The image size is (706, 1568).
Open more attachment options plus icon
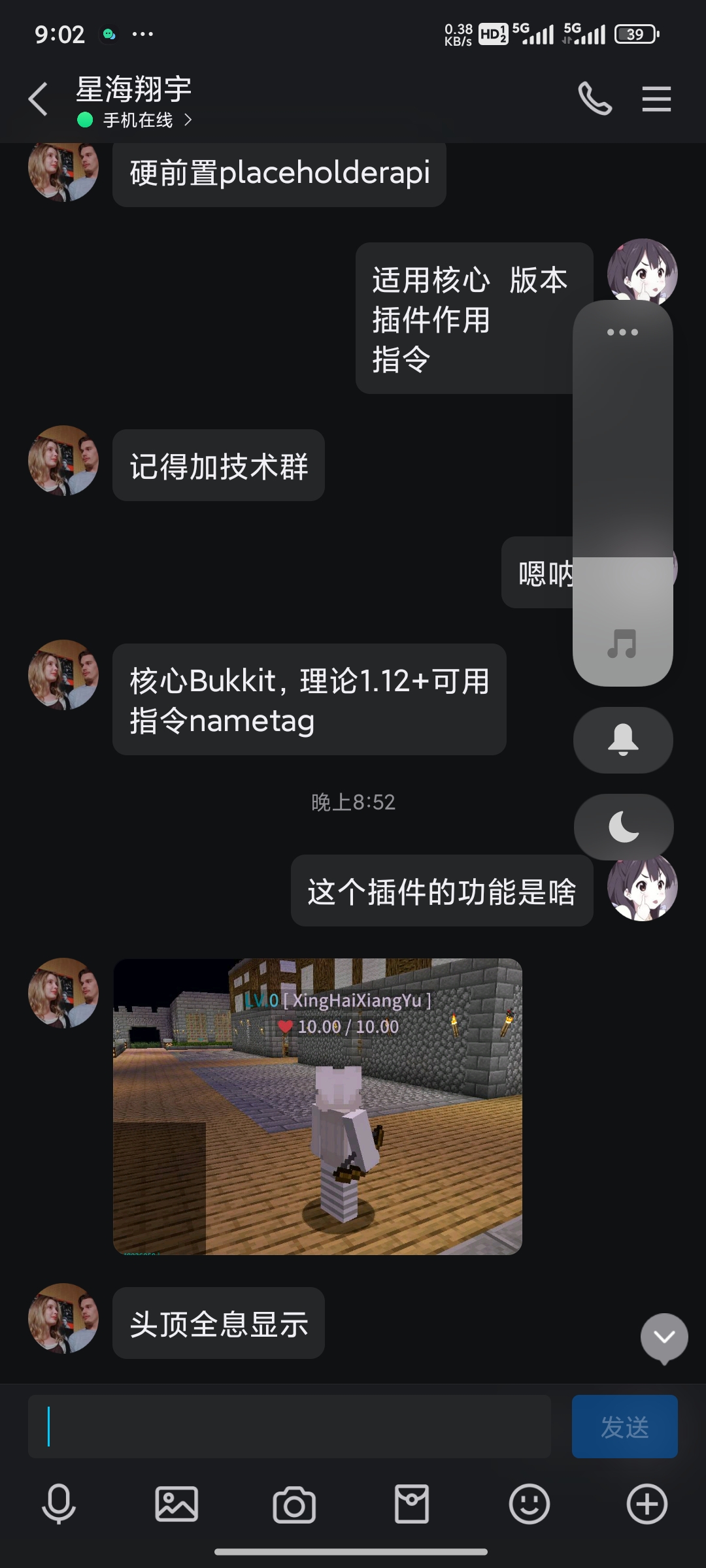click(x=647, y=1504)
